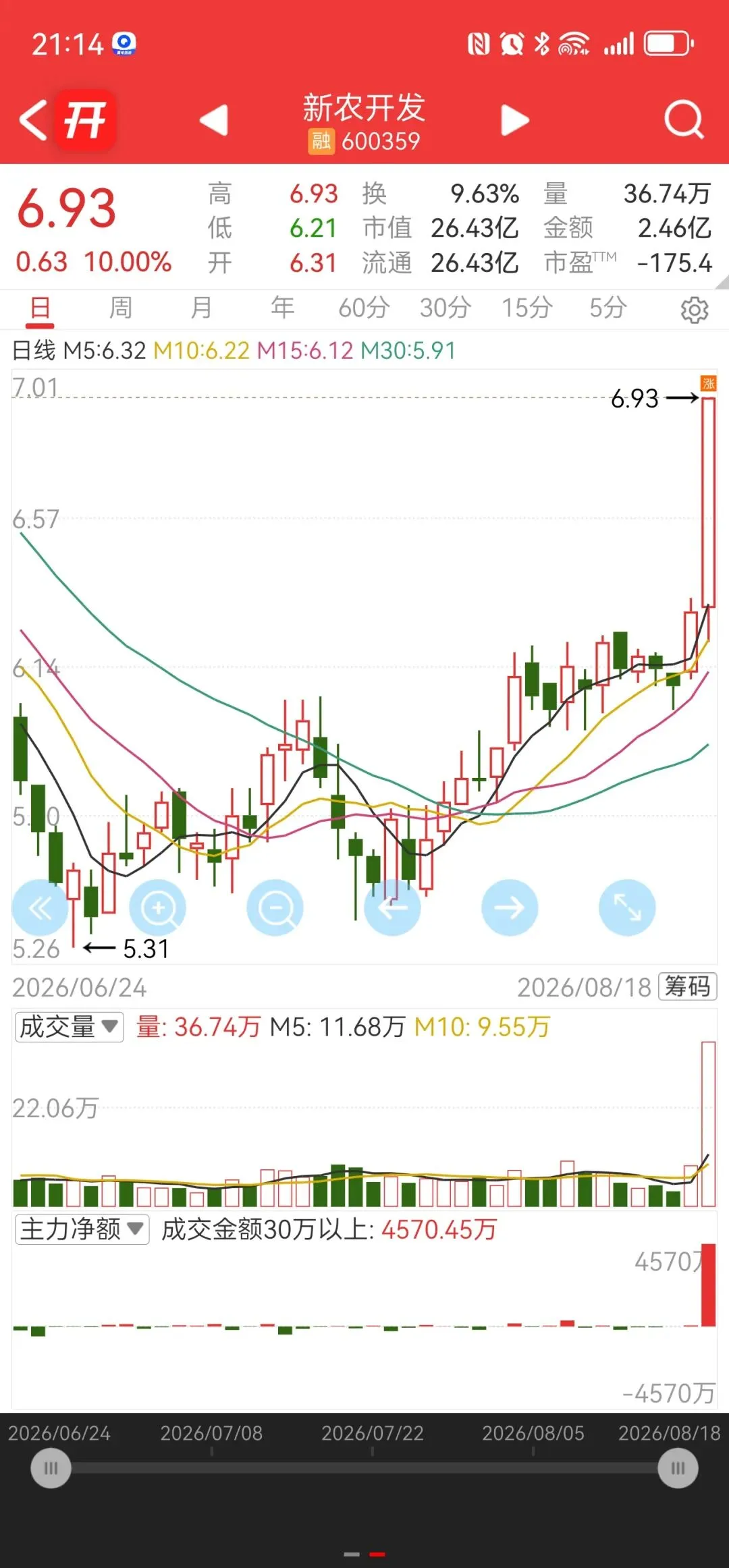The width and height of the screenshot is (729, 1568).
Task: Move chart cursor right one candle
Action: 510,907
